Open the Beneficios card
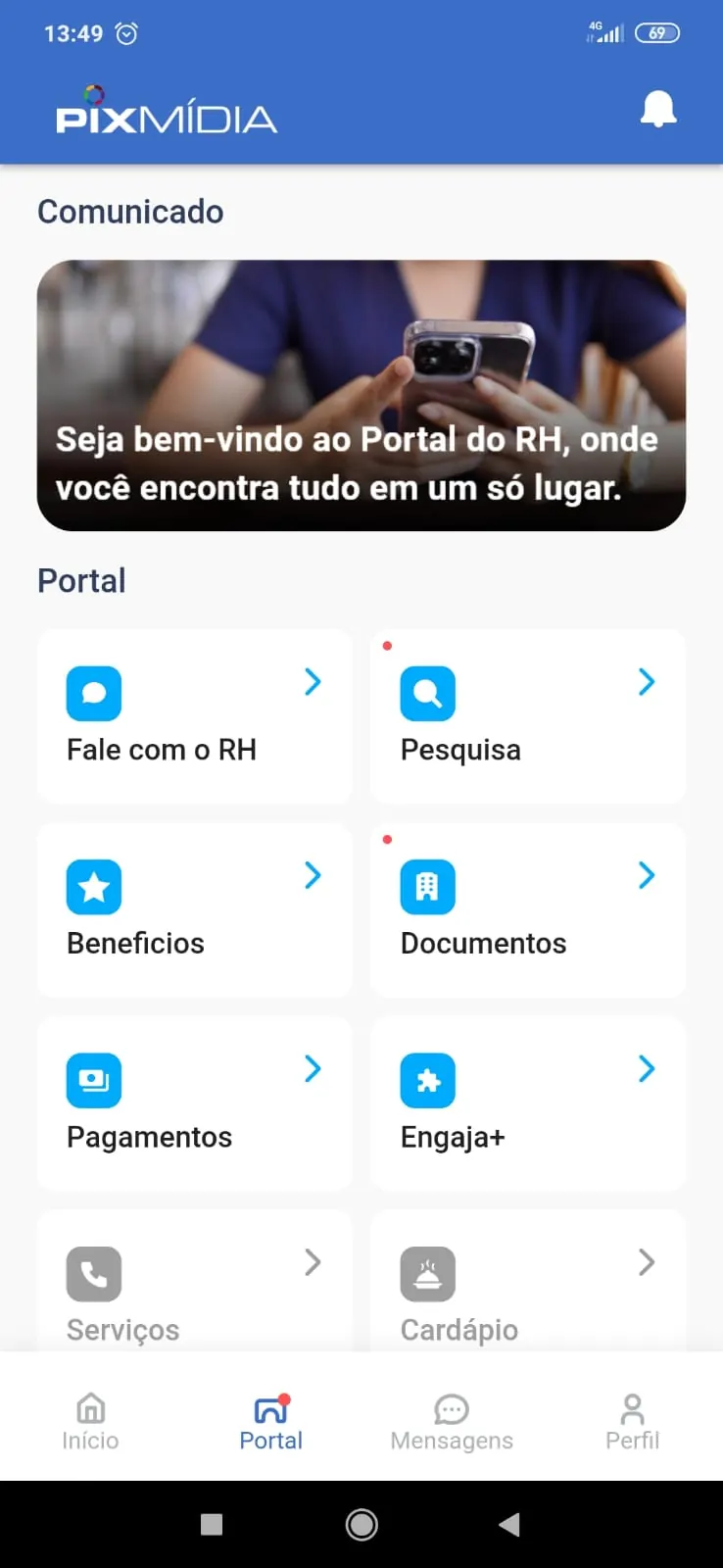This screenshot has width=723, height=1568. pos(194,910)
